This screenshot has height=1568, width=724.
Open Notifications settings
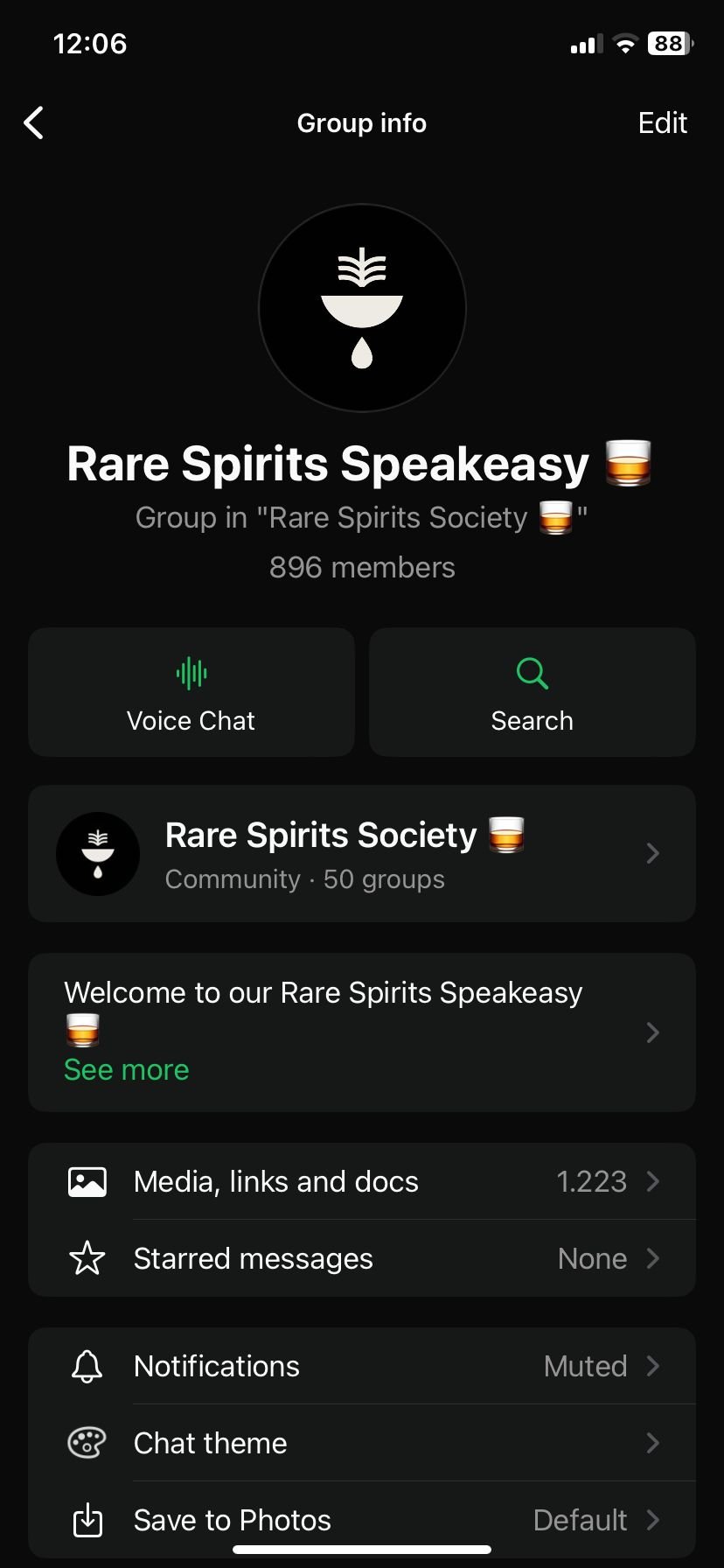(x=362, y=1366)
